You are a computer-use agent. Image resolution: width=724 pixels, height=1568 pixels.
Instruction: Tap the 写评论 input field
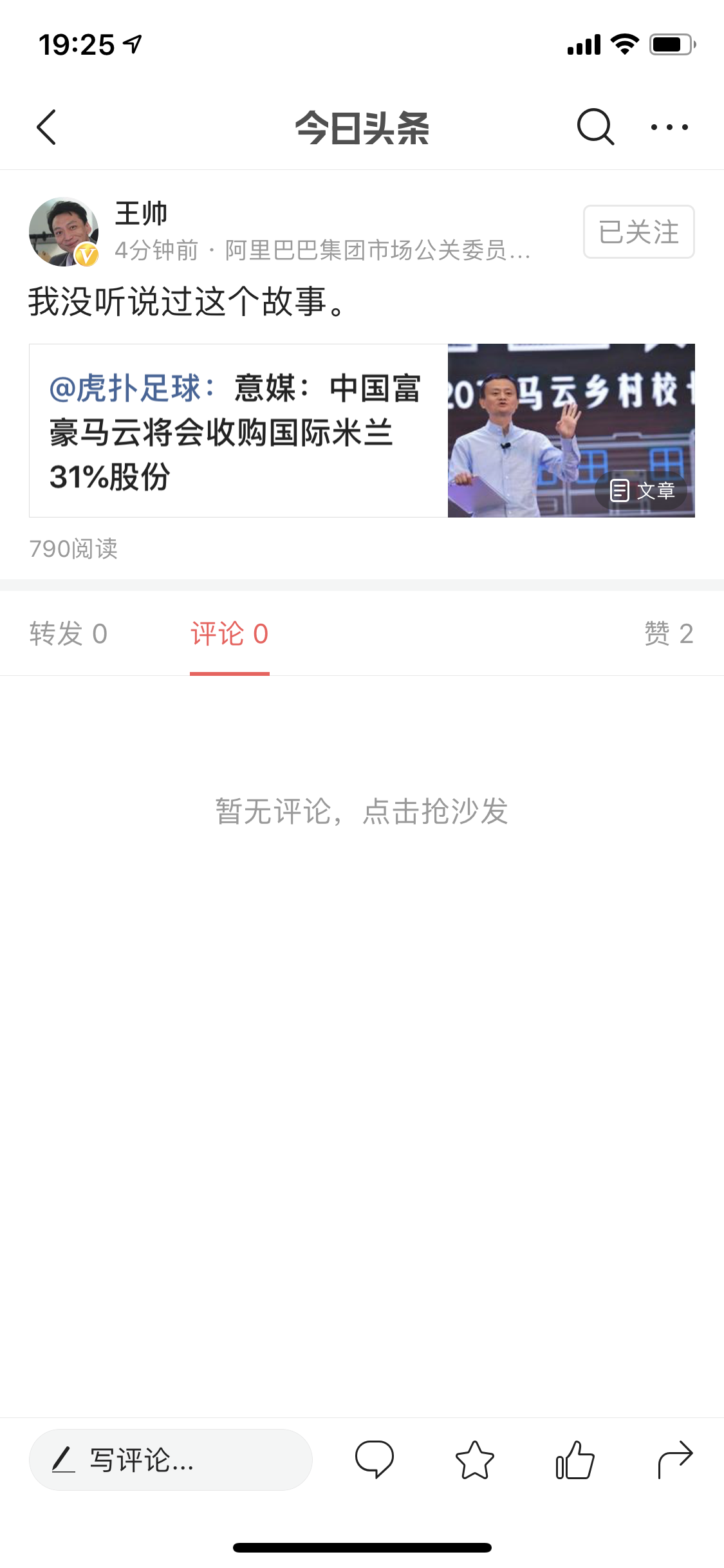pos(169,1460)
